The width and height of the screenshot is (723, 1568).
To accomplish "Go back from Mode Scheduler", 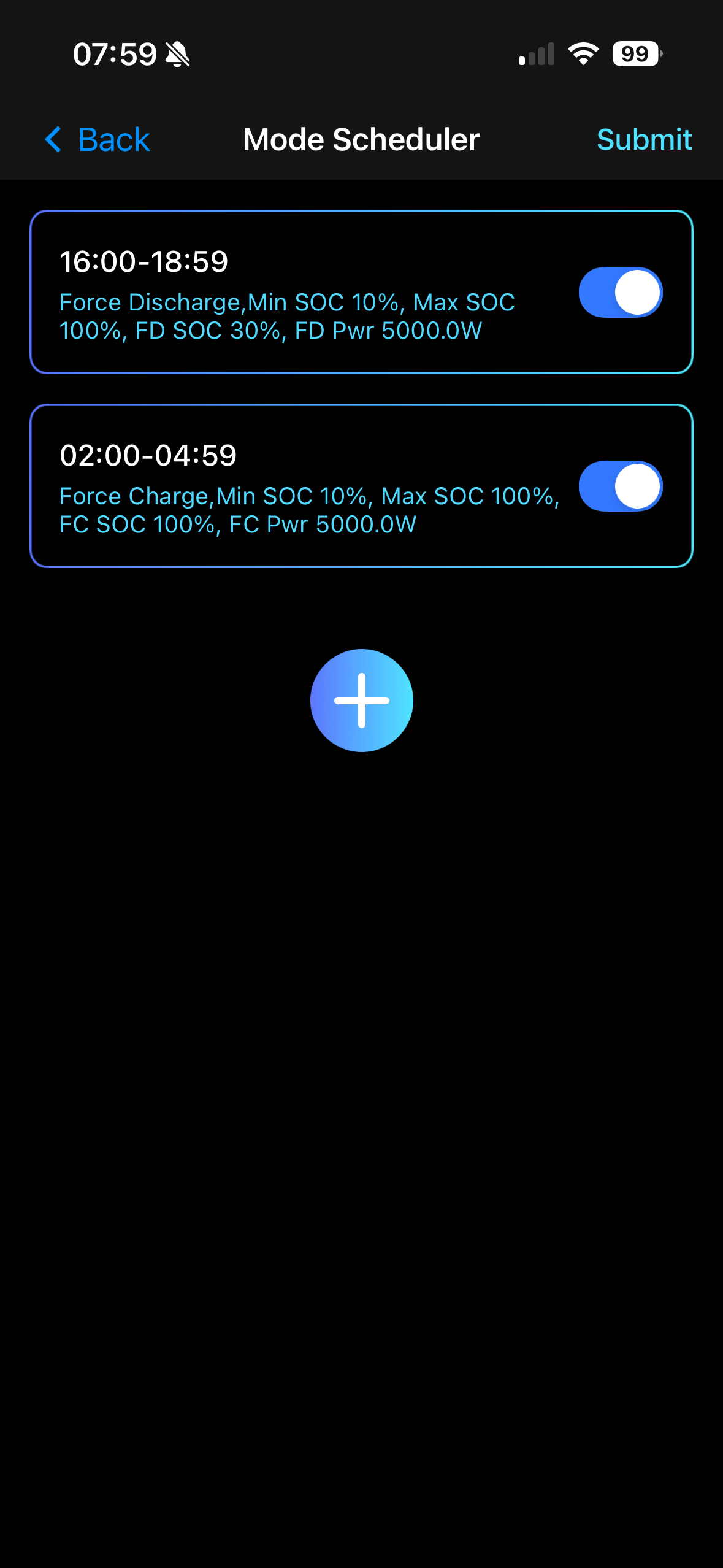I will [98, 140].
